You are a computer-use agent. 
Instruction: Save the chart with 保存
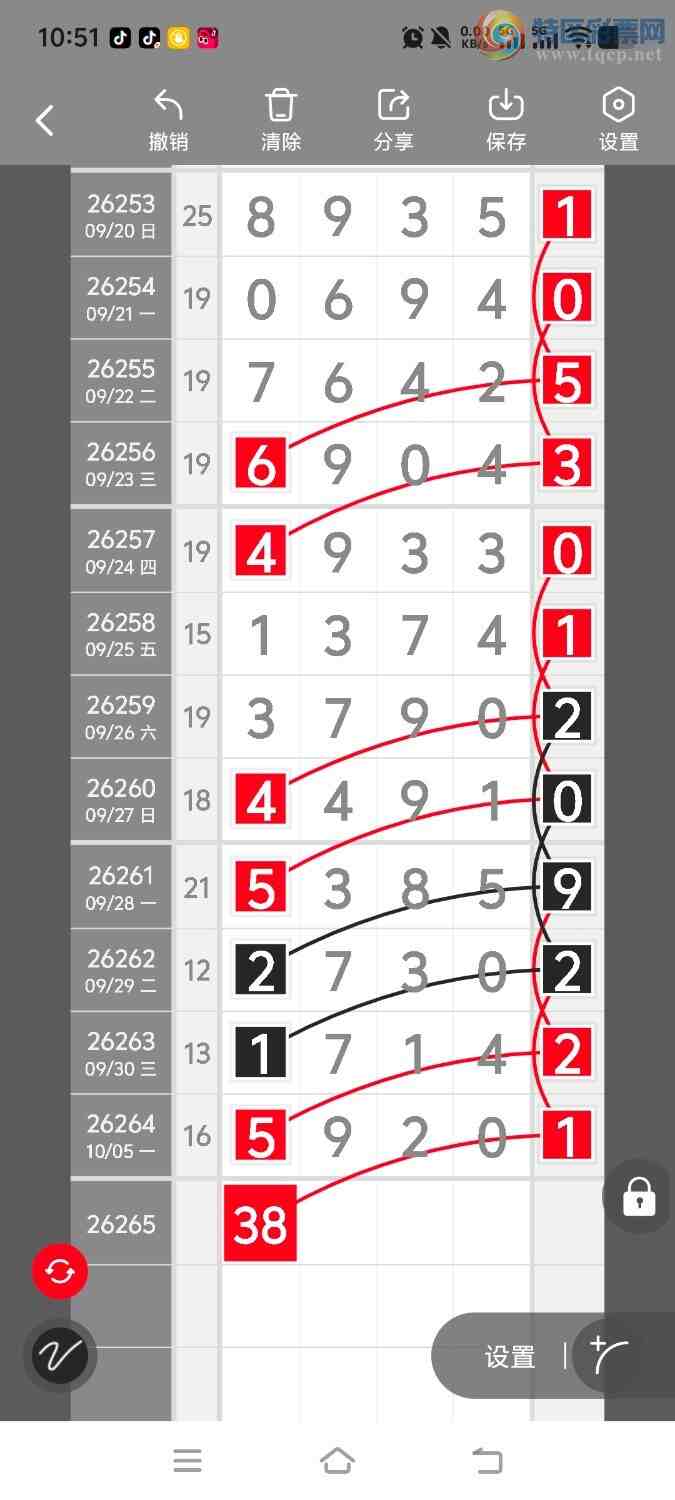click(x=506, y=121)
